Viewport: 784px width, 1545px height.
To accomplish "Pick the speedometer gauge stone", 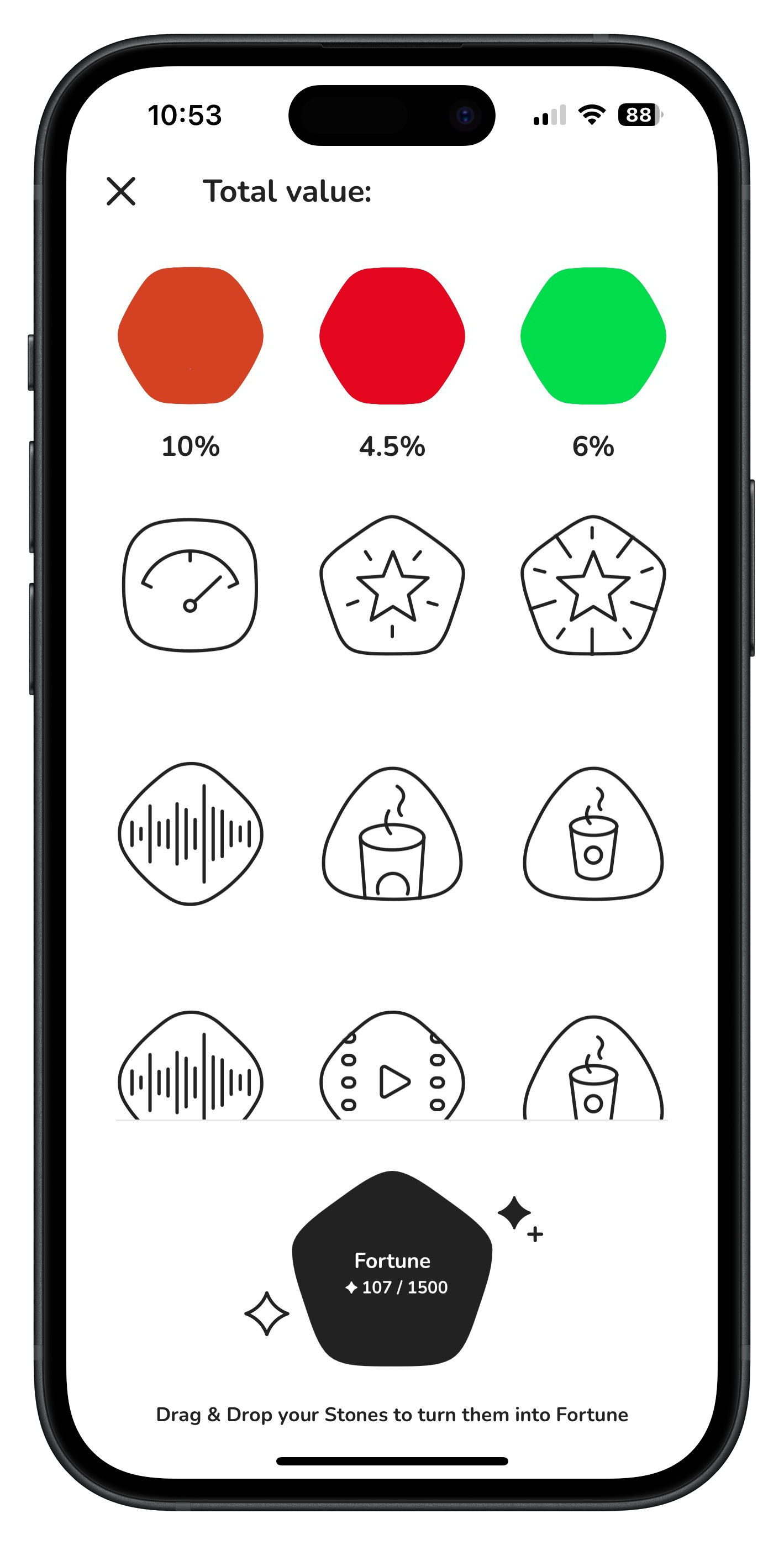I will click(x=190, y=585).
